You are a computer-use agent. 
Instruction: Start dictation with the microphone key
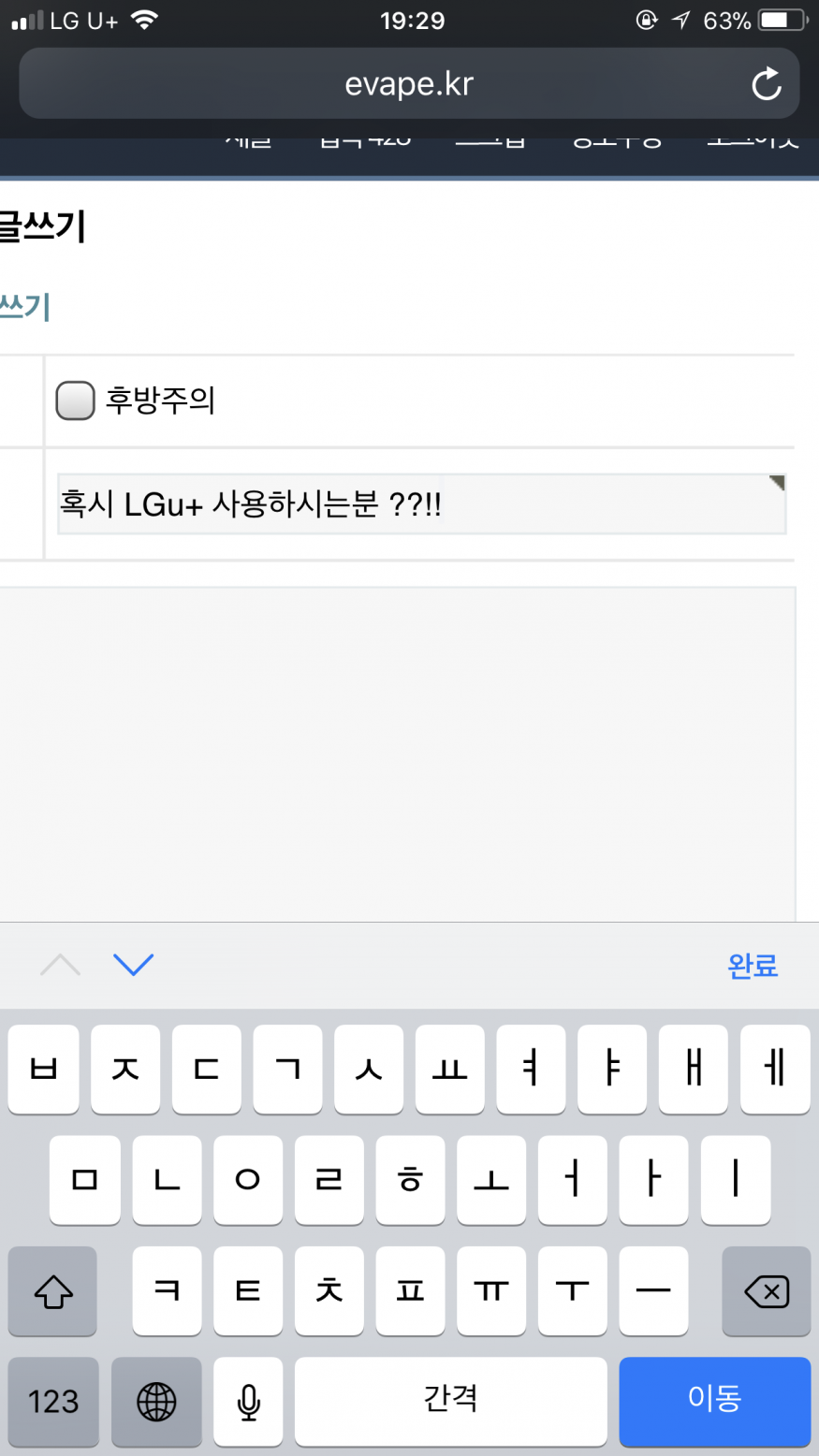248,1401
